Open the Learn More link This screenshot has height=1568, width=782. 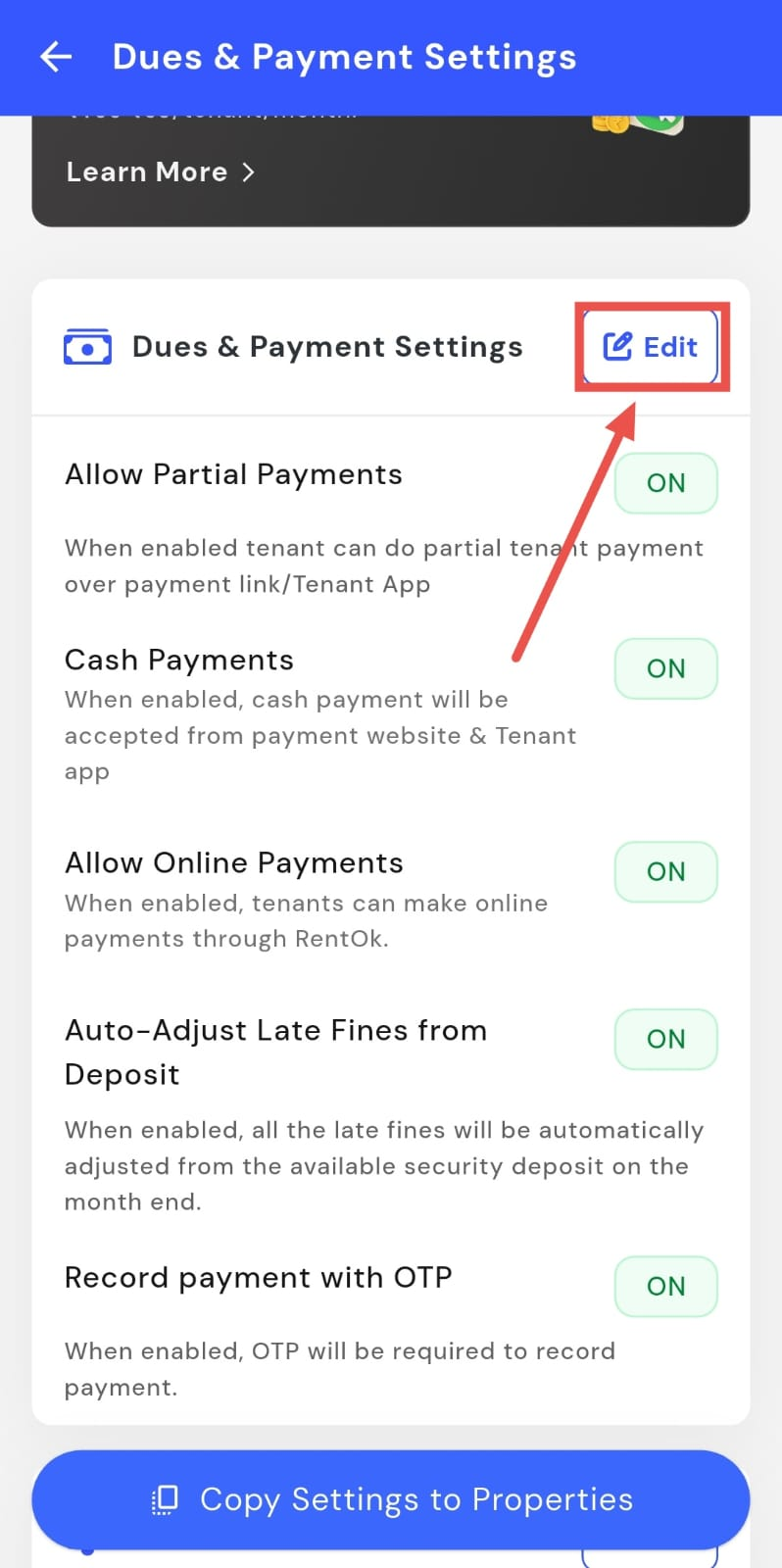click(x=160, y=172)
